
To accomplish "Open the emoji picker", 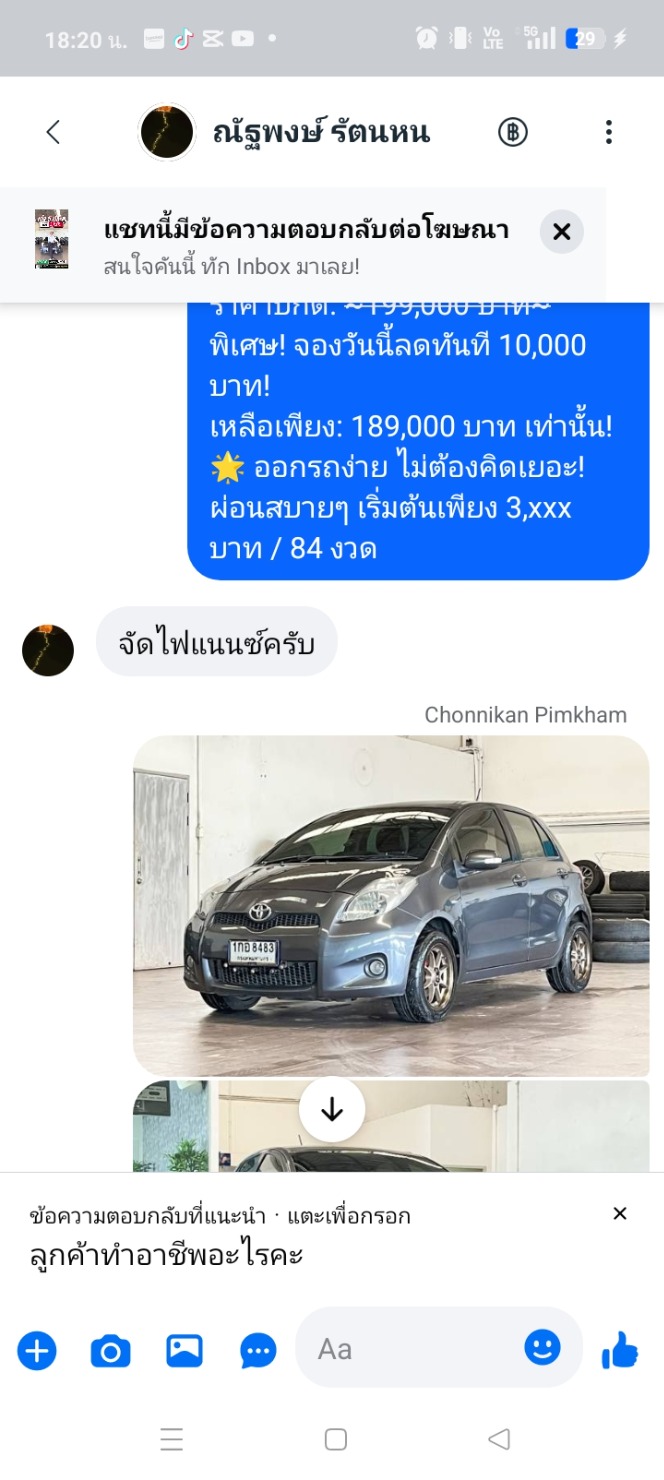I will (x=543, y=1348).
